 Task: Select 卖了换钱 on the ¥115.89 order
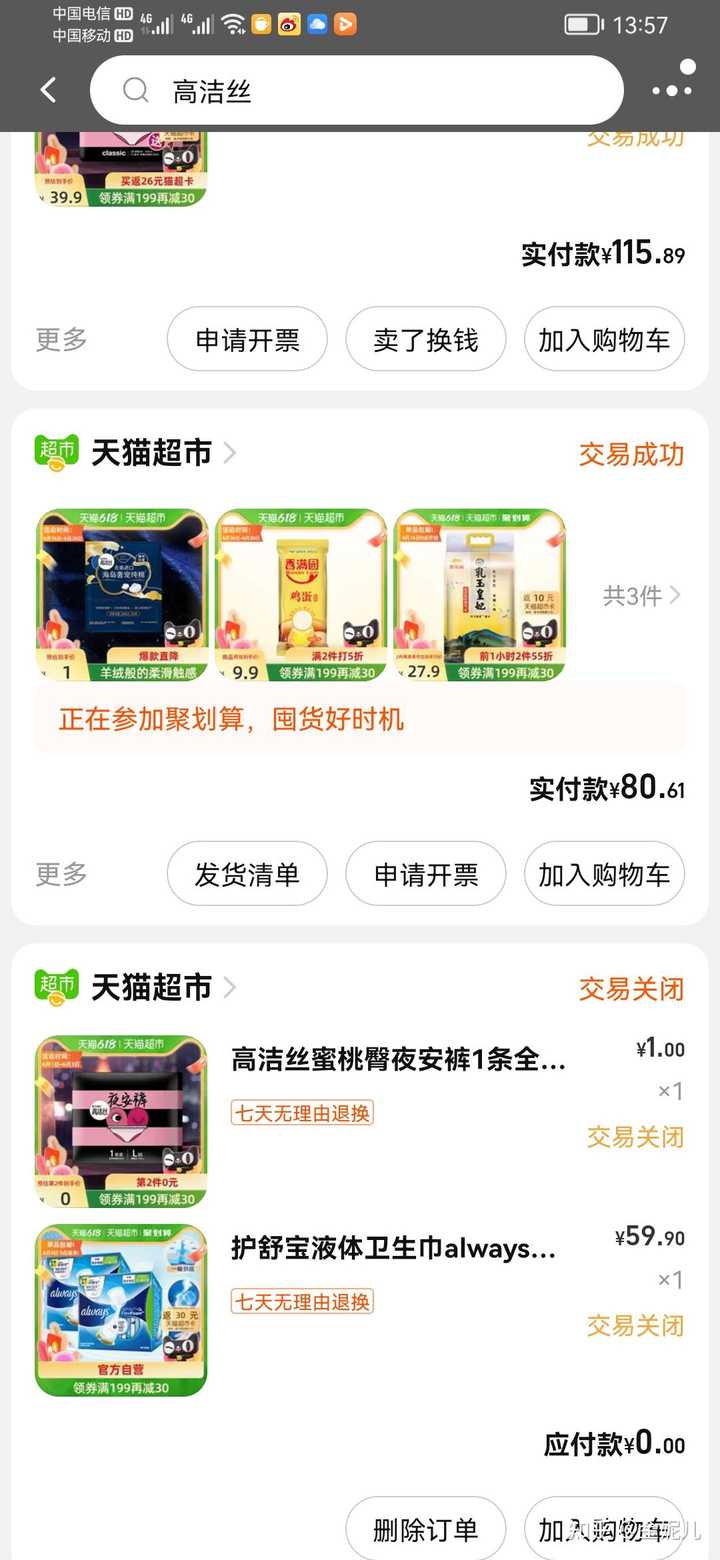(x=426, y=339)
